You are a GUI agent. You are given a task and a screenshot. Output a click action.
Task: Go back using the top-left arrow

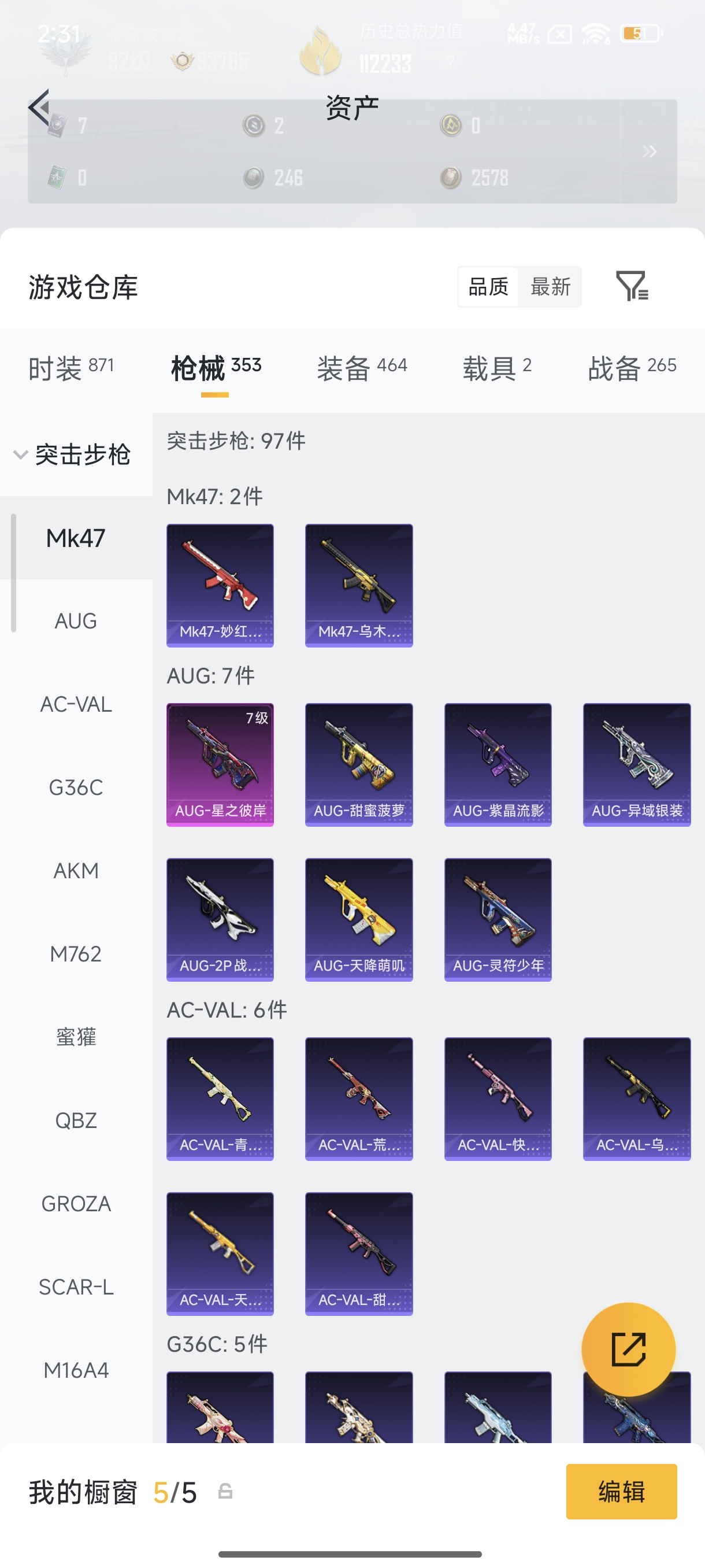[39, 108]
